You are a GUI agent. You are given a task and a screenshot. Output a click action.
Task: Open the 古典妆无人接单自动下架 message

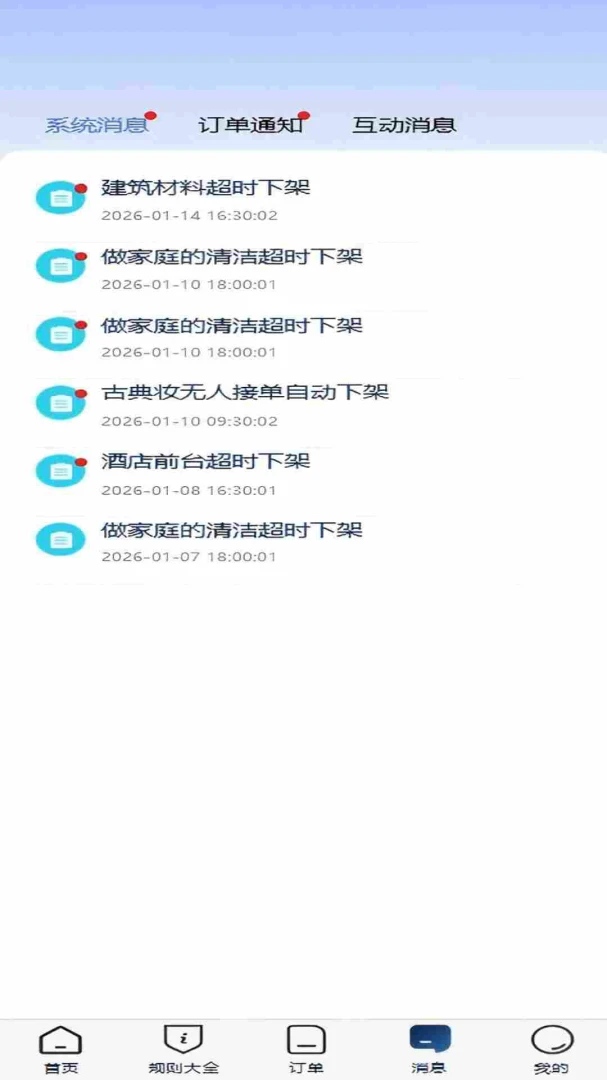[x=303, y=406]
